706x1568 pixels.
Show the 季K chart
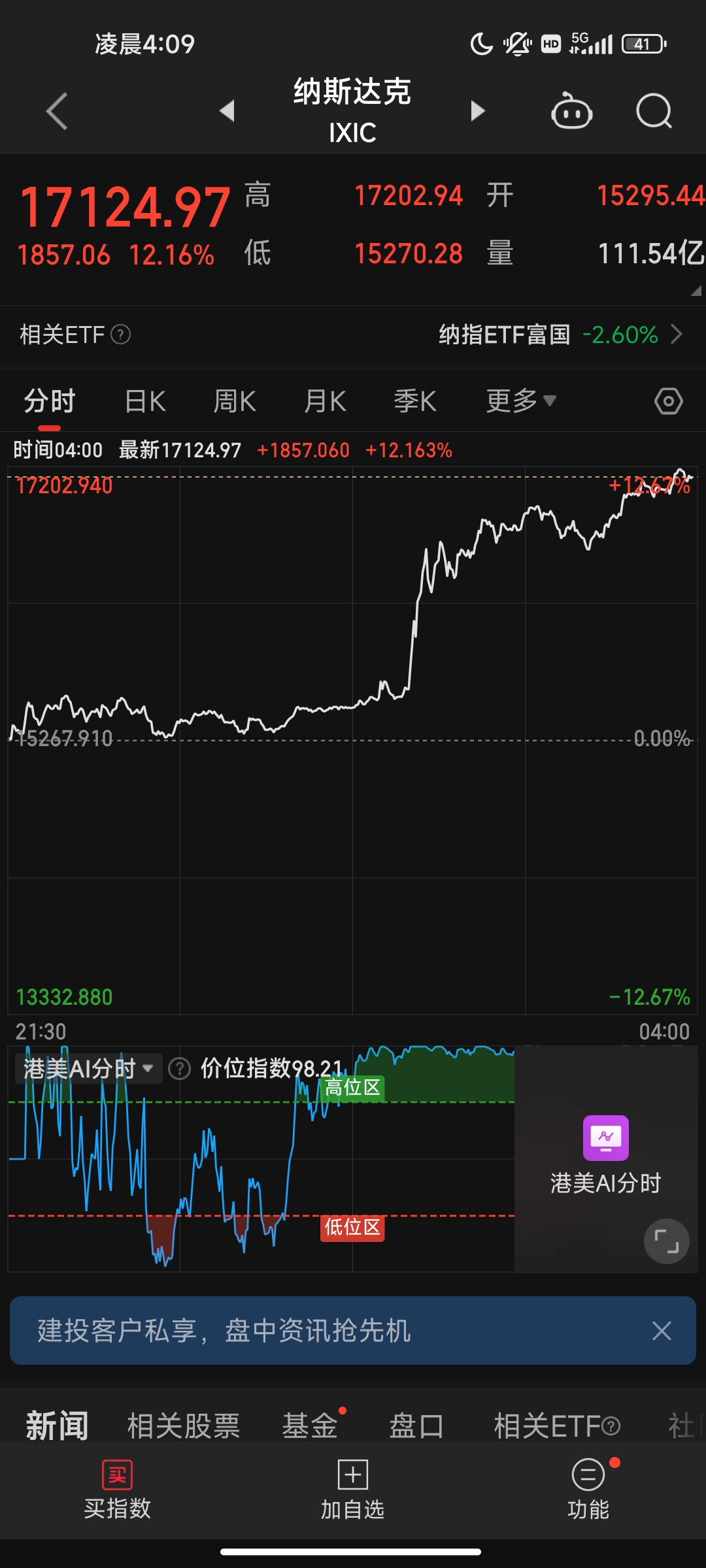point(415,401)
